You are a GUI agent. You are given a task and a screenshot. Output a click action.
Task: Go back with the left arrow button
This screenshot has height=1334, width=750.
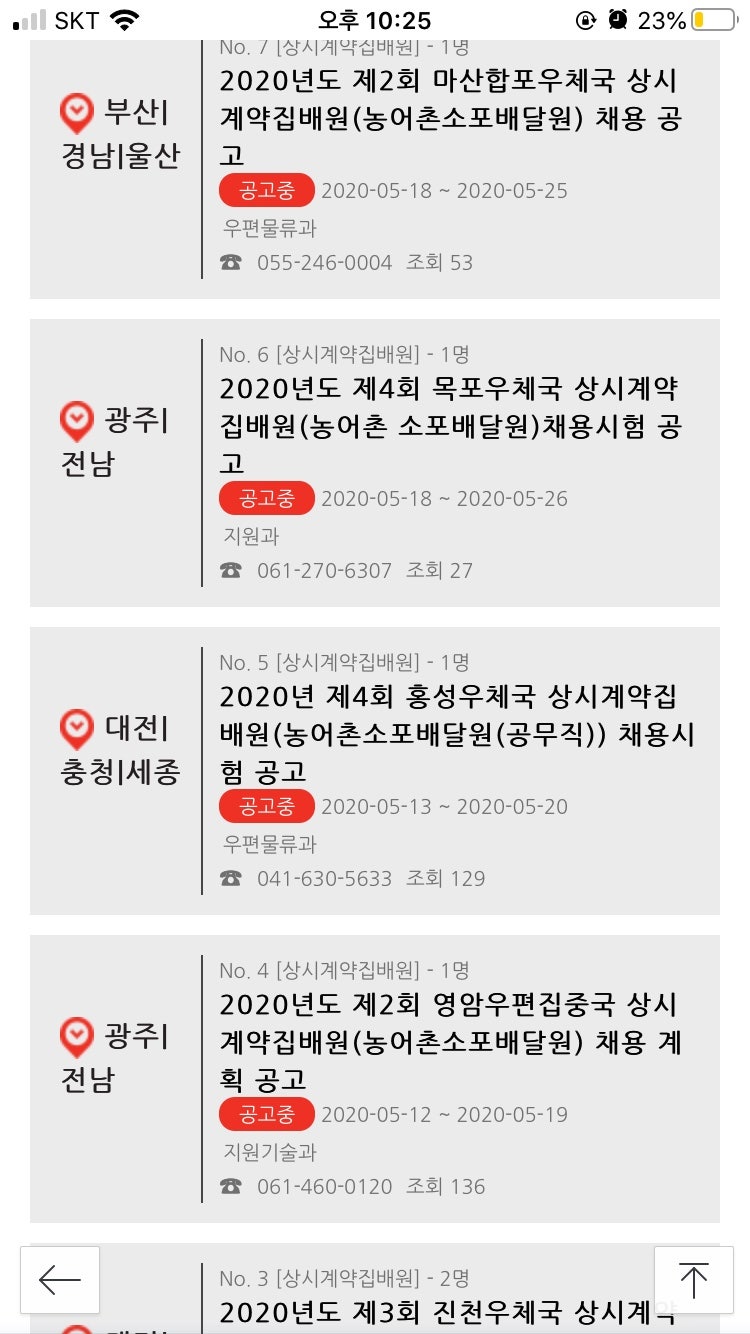pyautogui.click(x=60, y=1279)
